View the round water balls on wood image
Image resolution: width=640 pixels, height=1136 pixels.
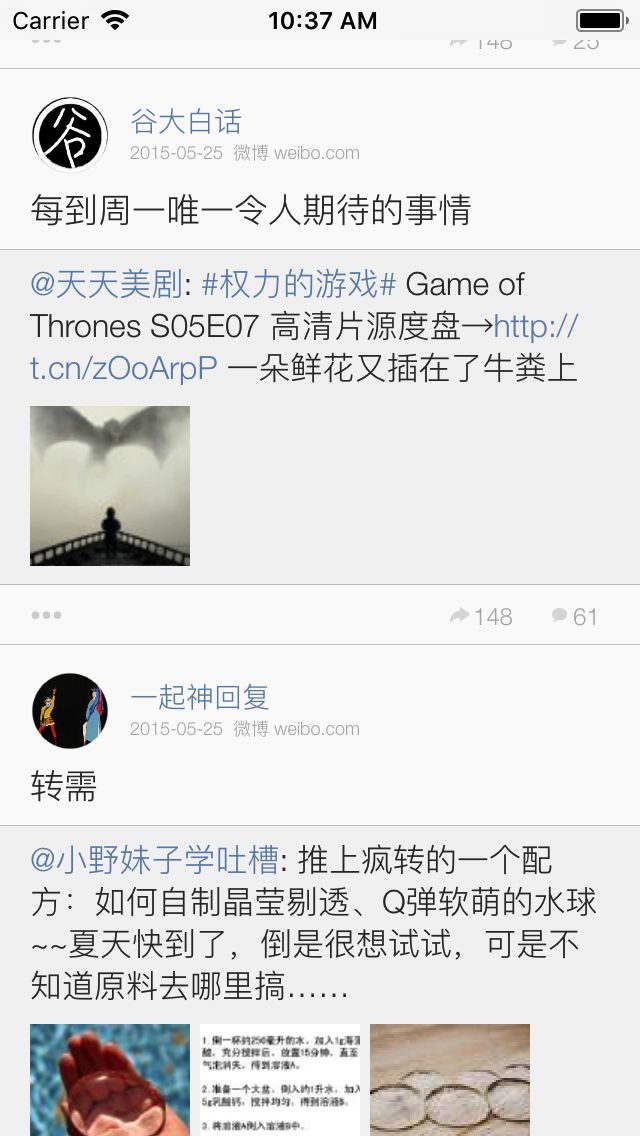coord(450,1079)
